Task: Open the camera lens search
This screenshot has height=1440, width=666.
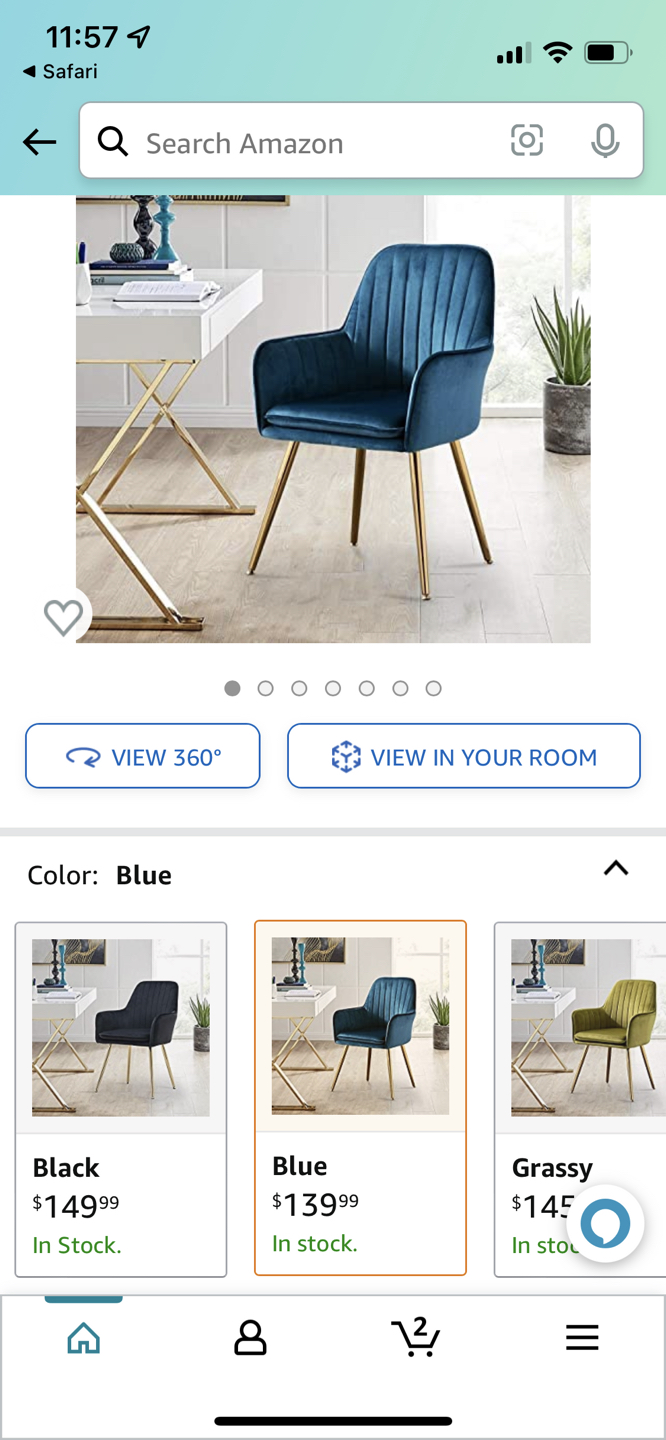Action: pyautogui.click(x=527, y=141)
